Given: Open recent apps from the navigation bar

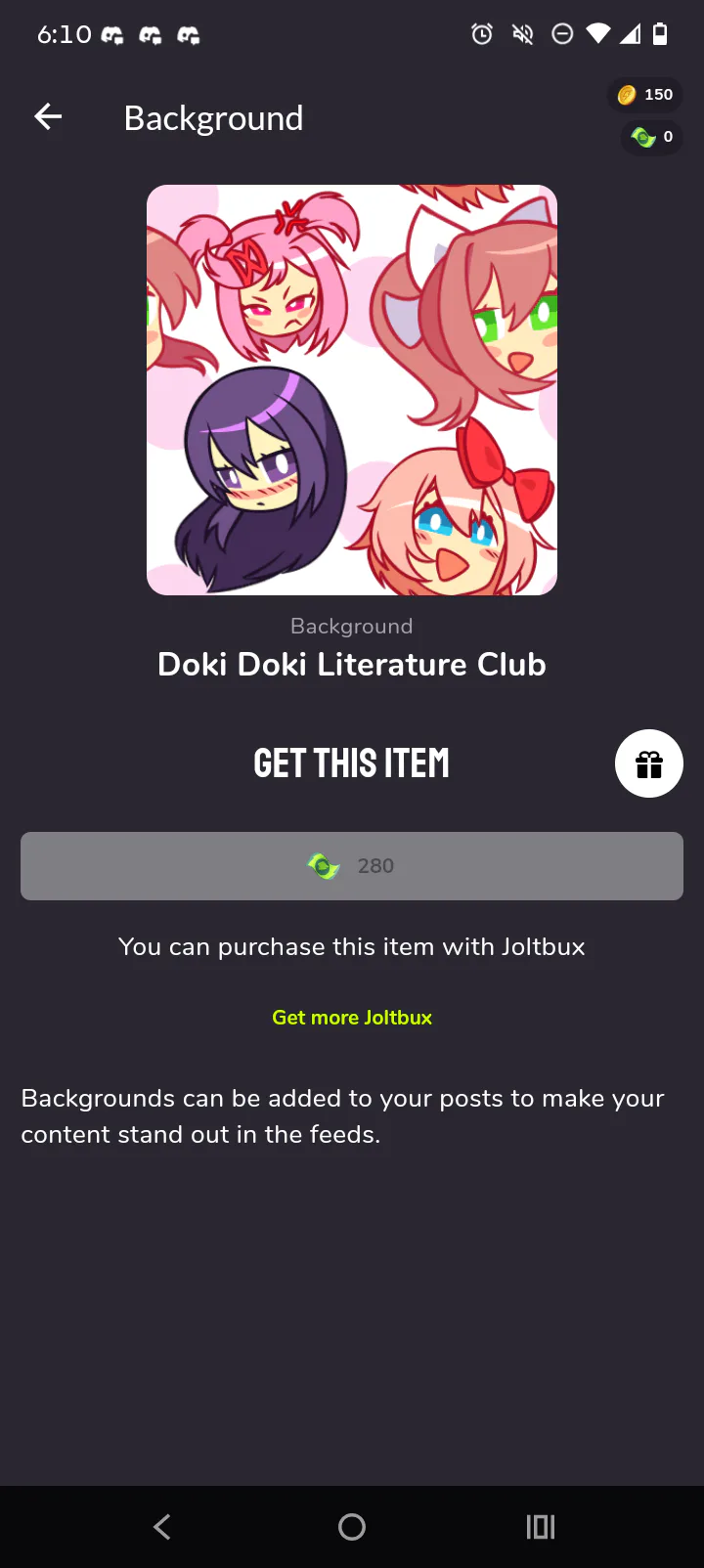Looking at the screenshot, I should pos(540,1527).
